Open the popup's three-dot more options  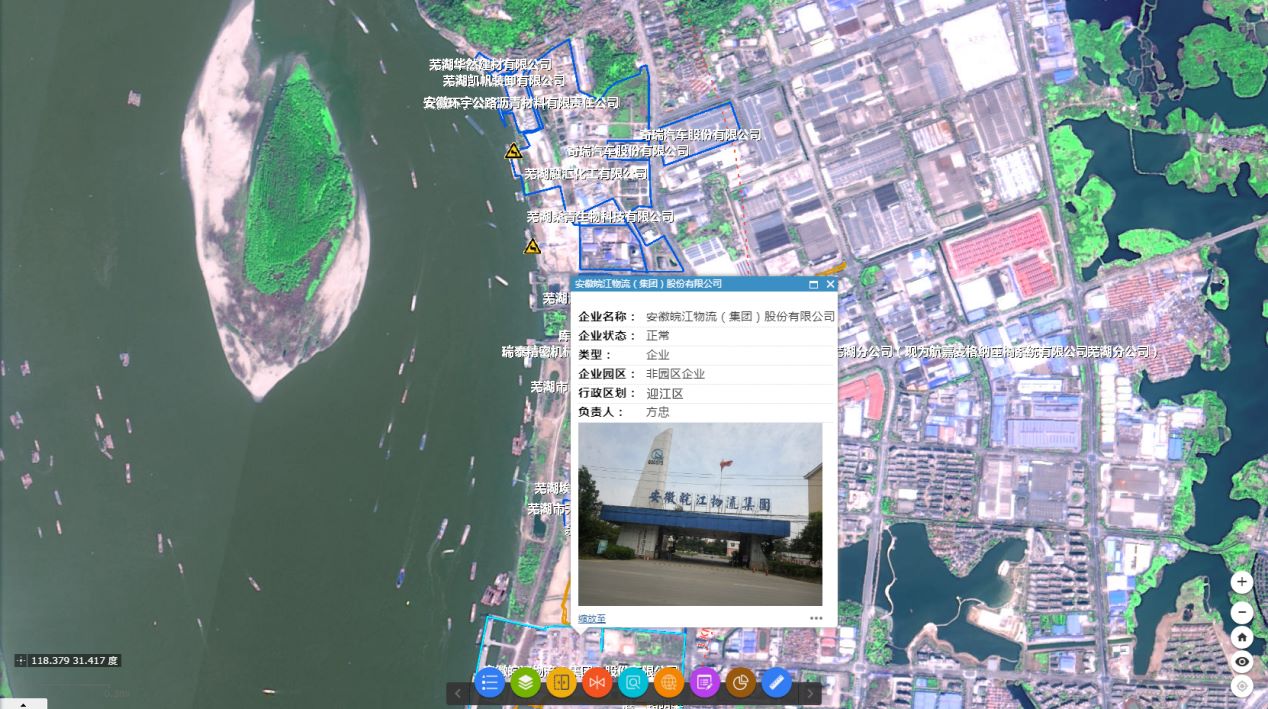816,618
